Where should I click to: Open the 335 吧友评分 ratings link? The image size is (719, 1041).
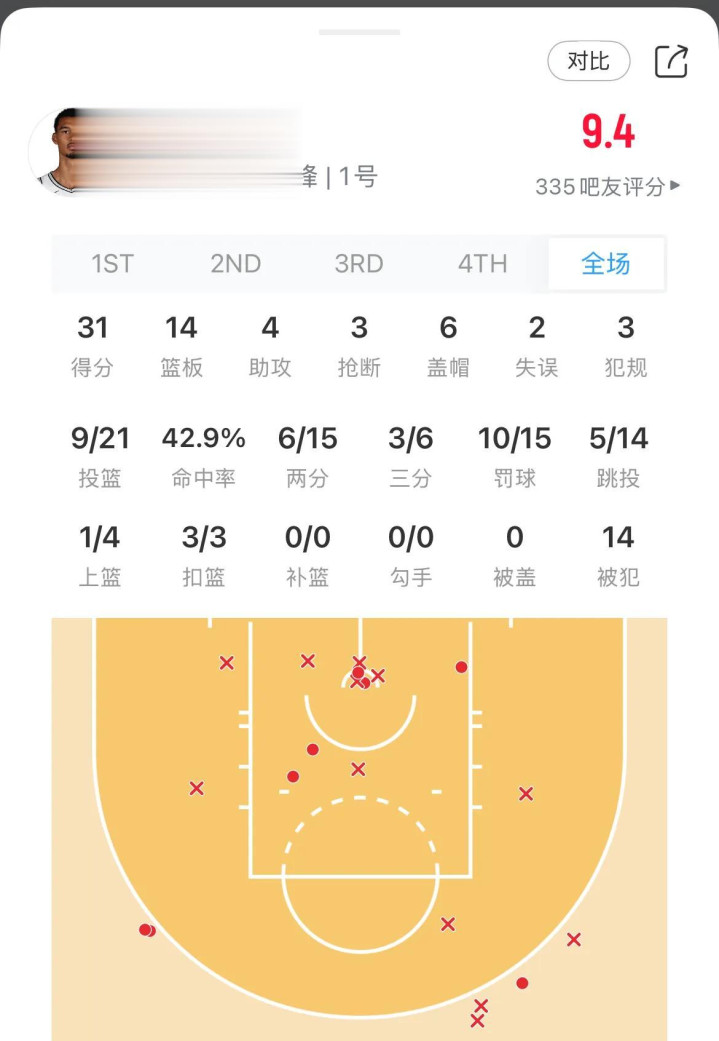point(607,187)
